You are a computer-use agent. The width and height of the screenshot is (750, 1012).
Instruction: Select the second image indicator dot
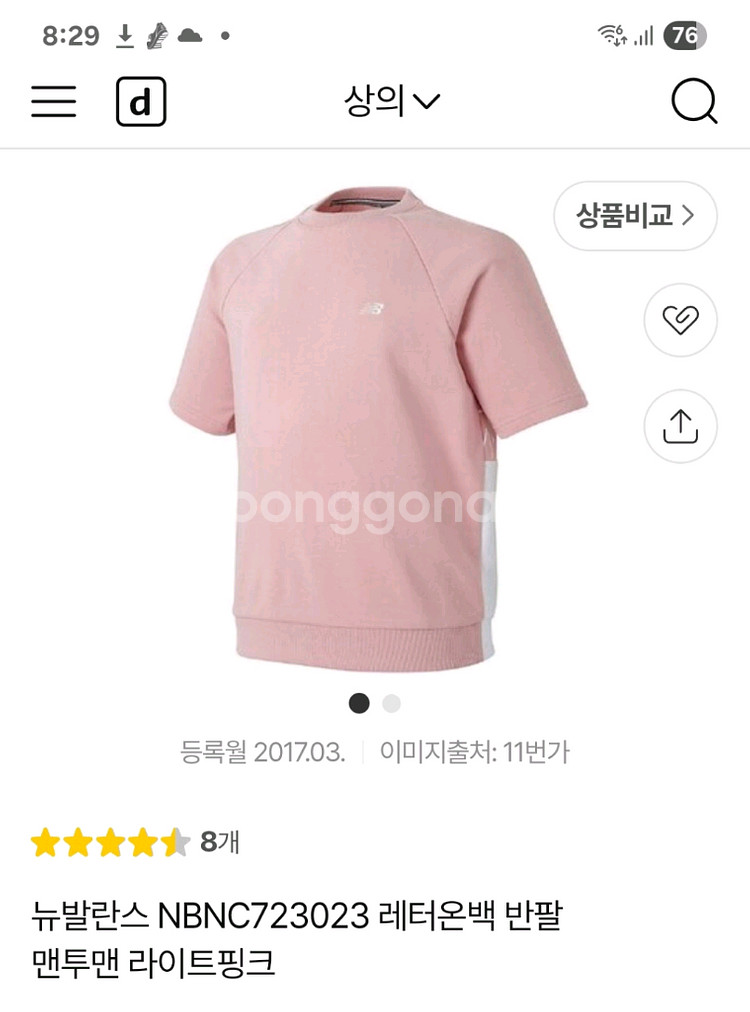point(391,703)
